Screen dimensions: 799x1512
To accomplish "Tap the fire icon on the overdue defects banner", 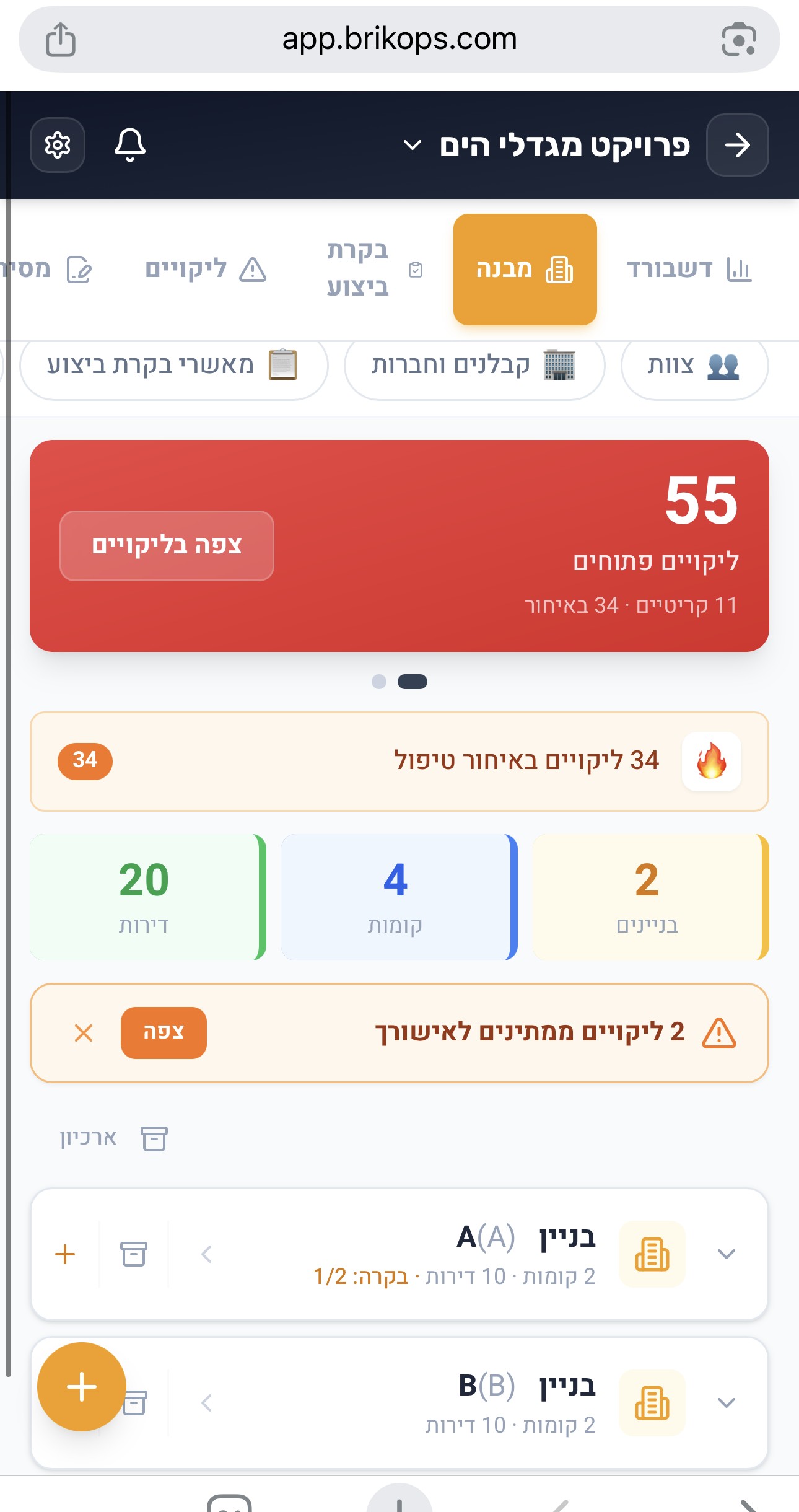I will [x=711, y=762].
